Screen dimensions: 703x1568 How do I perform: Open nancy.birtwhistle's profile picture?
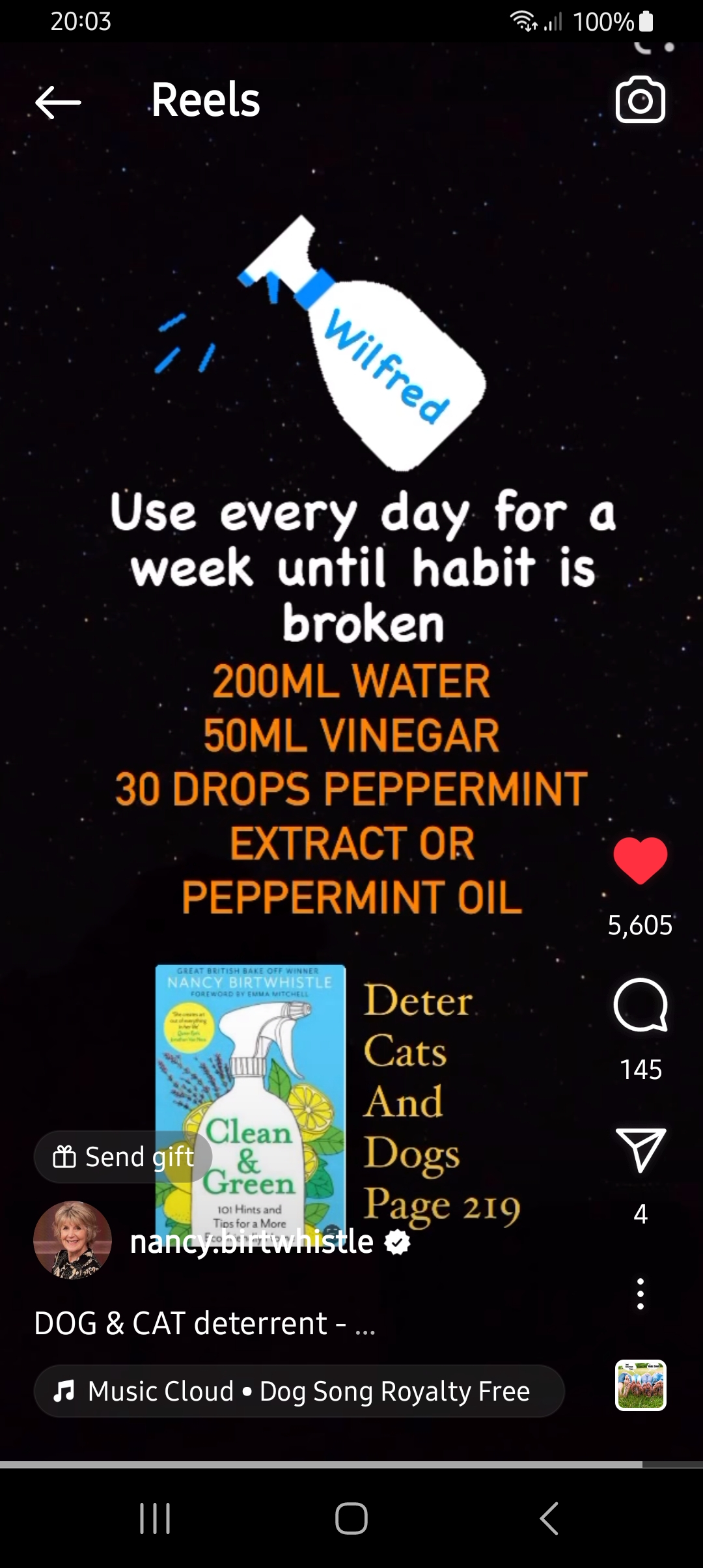click(x=72, y=1240)
